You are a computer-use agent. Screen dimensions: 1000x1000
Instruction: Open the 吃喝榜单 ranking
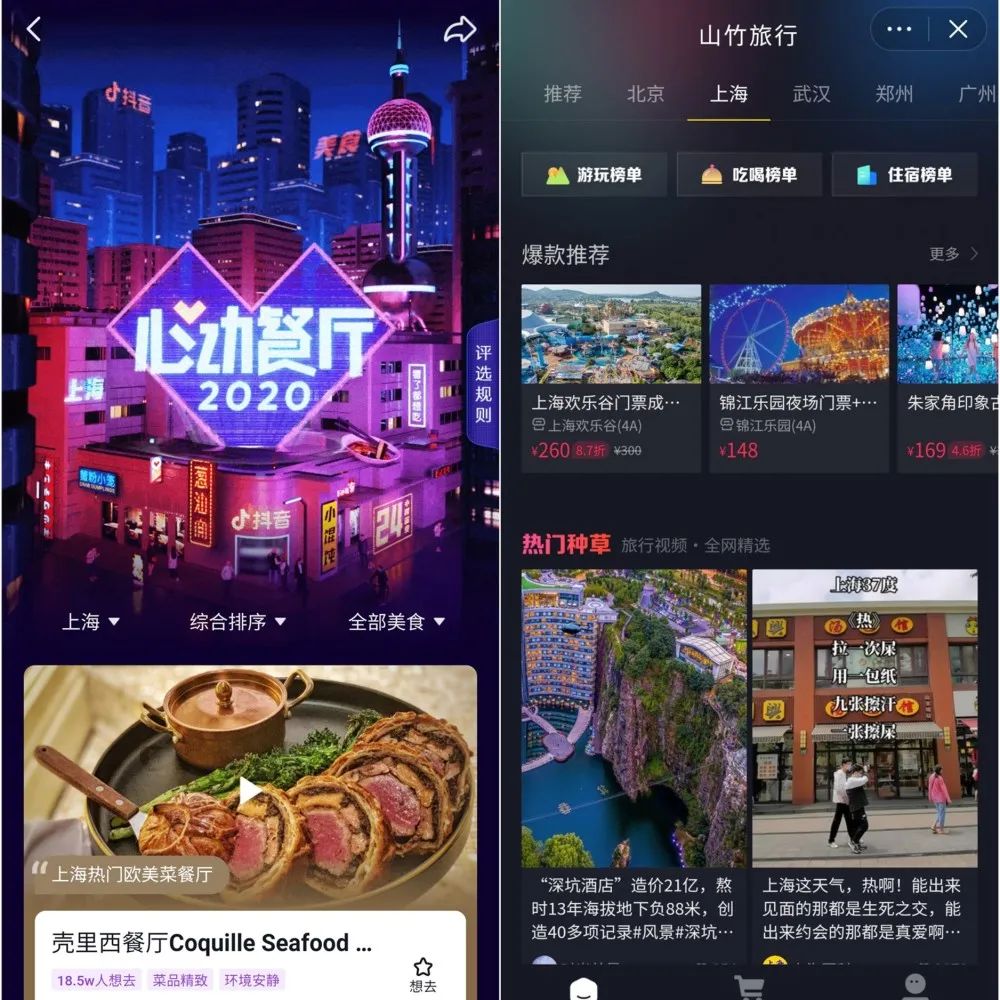[749, 175]
